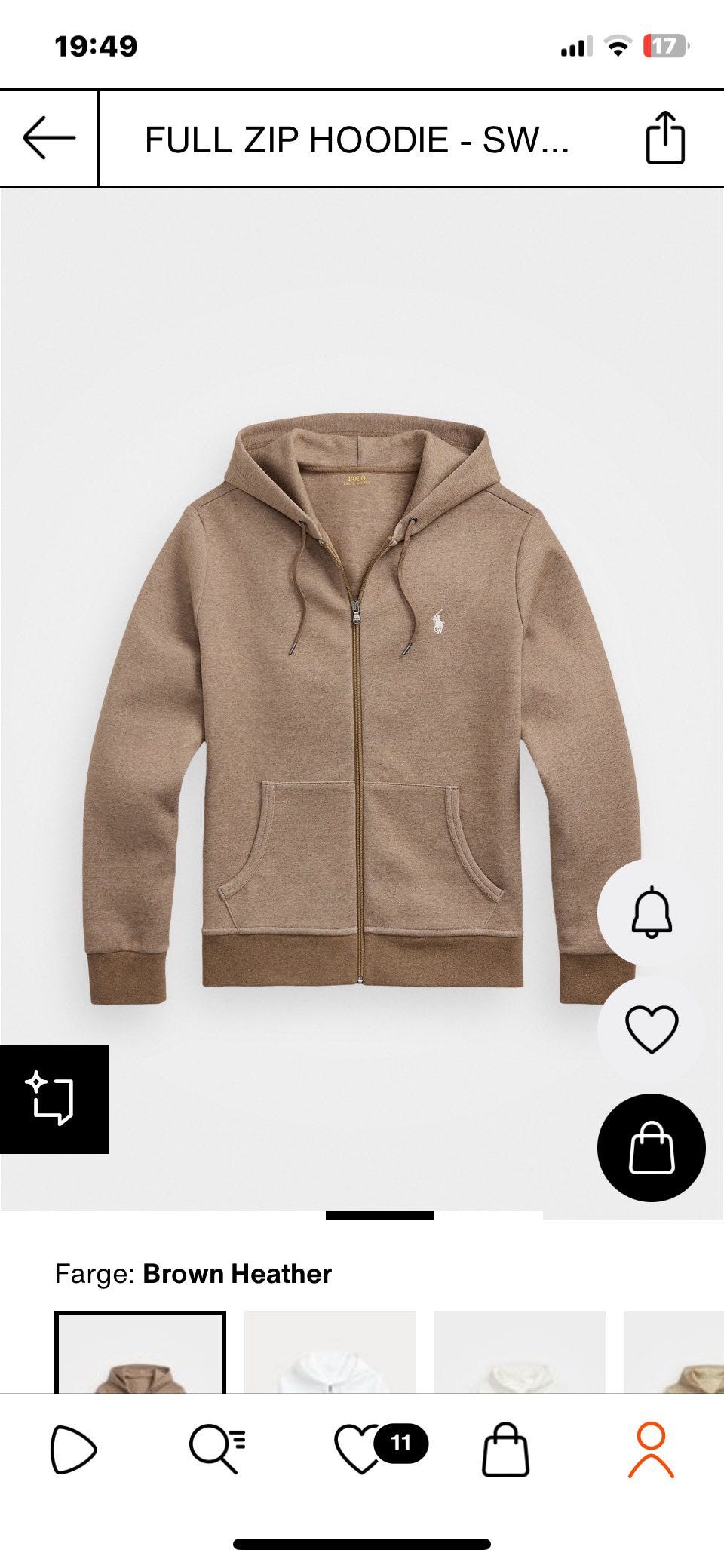Add the hoodie to shopping bag
Image resolution: width=724 pixels, height=1568 pixels.
[x=651, y=1148]
